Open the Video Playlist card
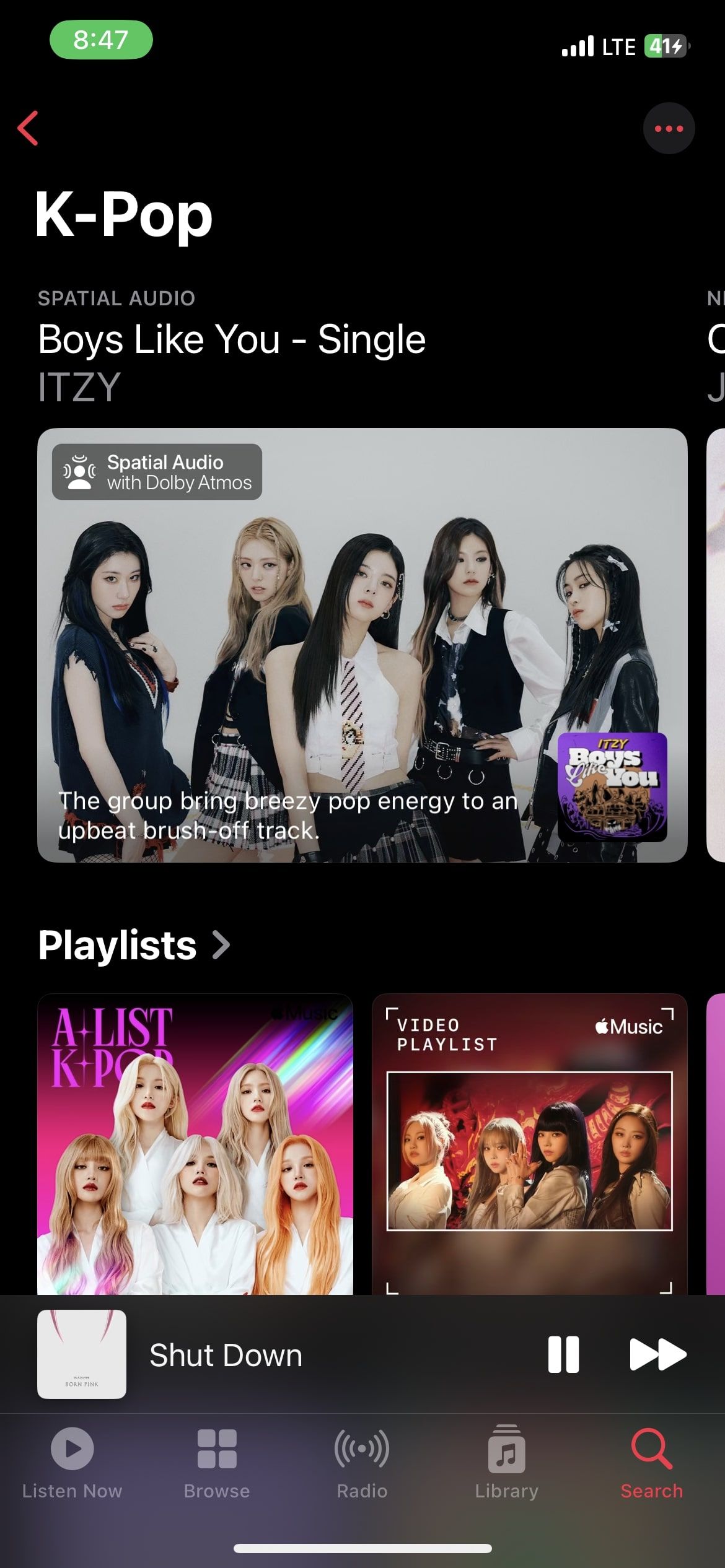 click(x=530, y=1144)
